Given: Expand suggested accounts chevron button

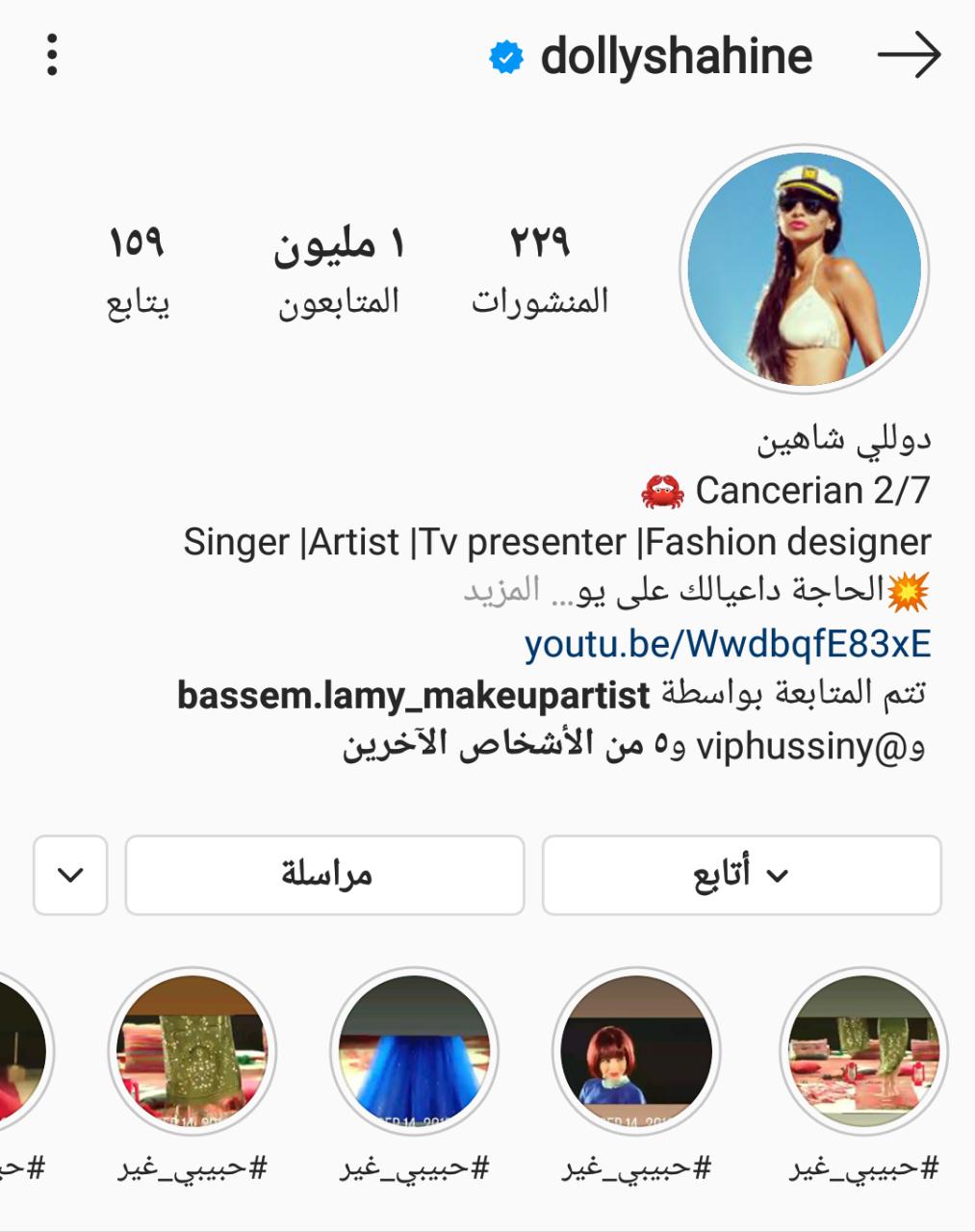Looking at the screenshot, I should (70, 875).
